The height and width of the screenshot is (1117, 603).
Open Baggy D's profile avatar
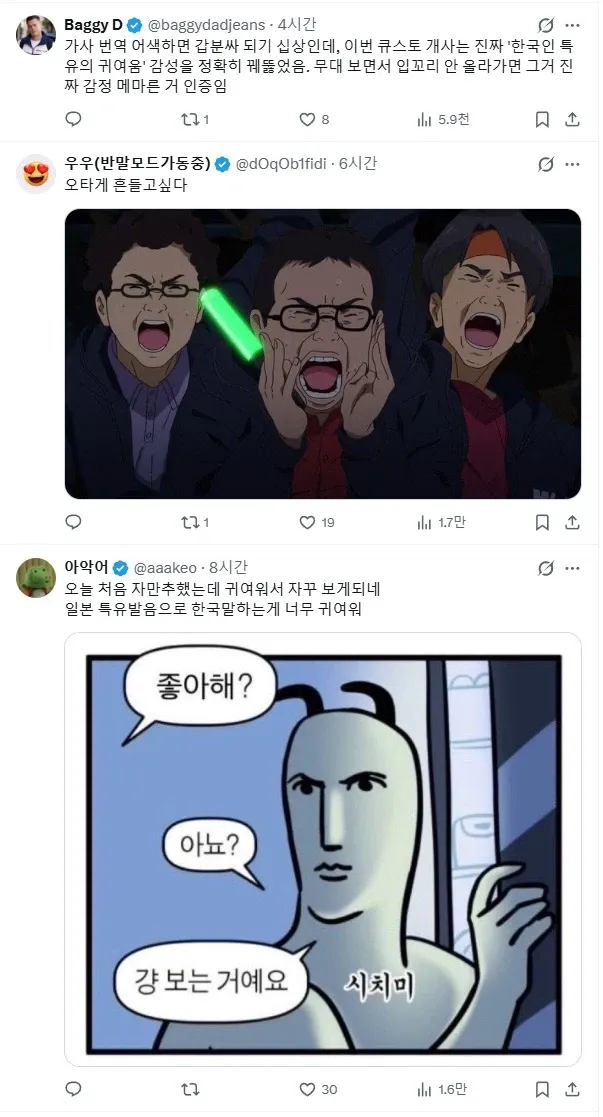tap(37, 35)
